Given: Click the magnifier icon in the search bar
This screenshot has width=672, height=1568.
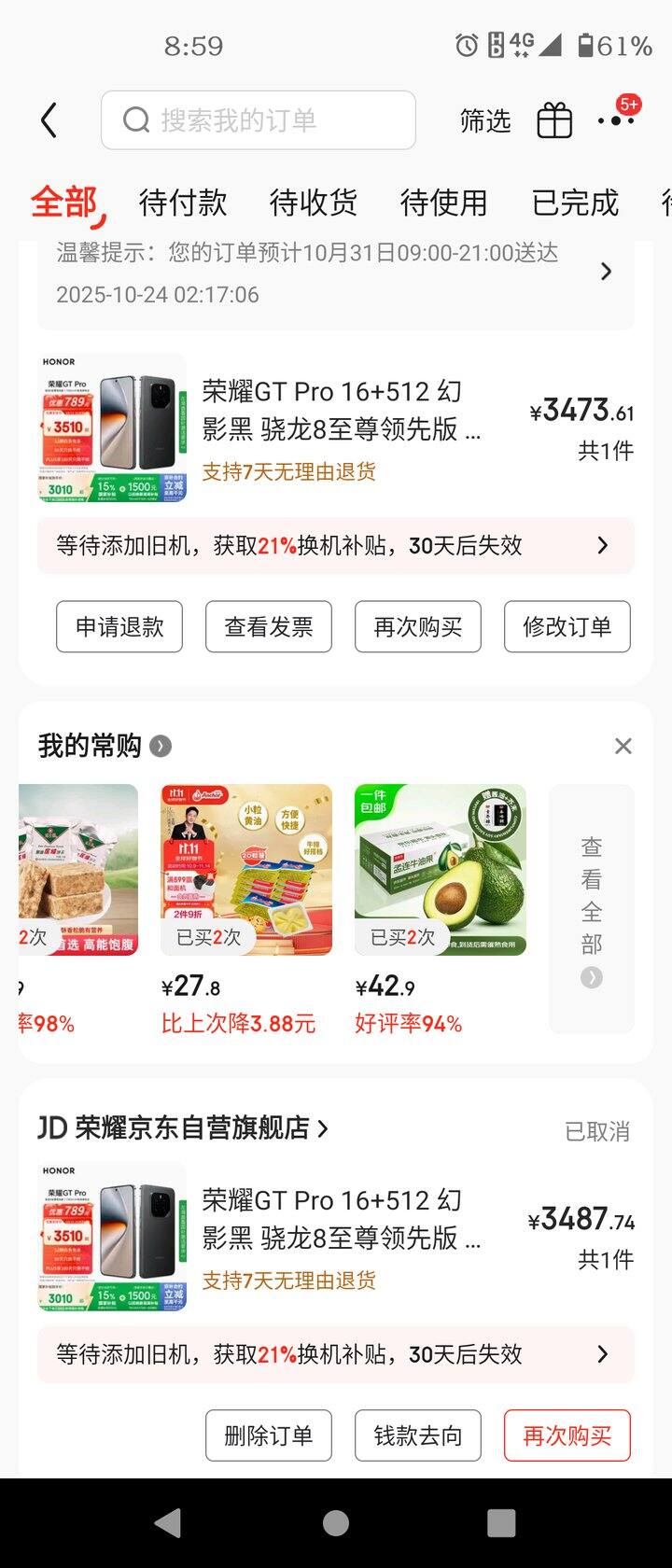Looking at the screenshot, I should click(137, 120).
